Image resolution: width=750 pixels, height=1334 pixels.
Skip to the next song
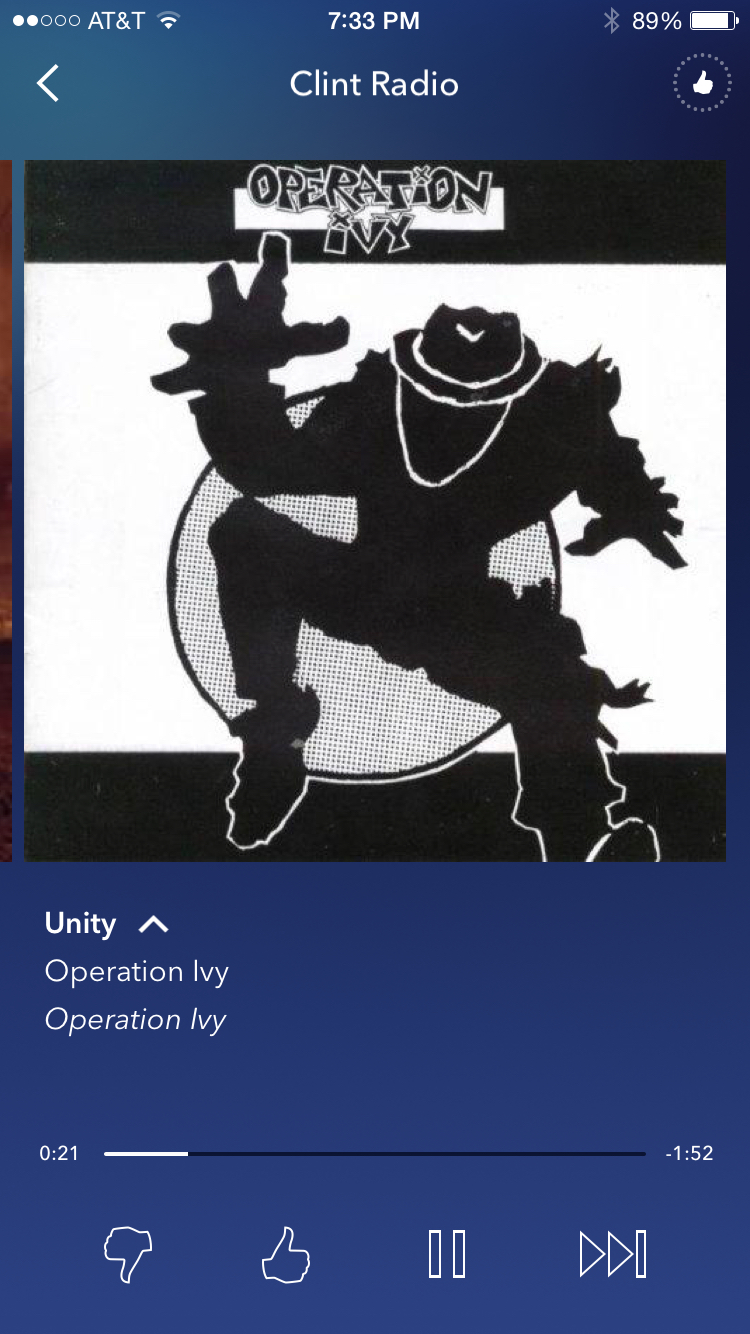point(613,1254)
